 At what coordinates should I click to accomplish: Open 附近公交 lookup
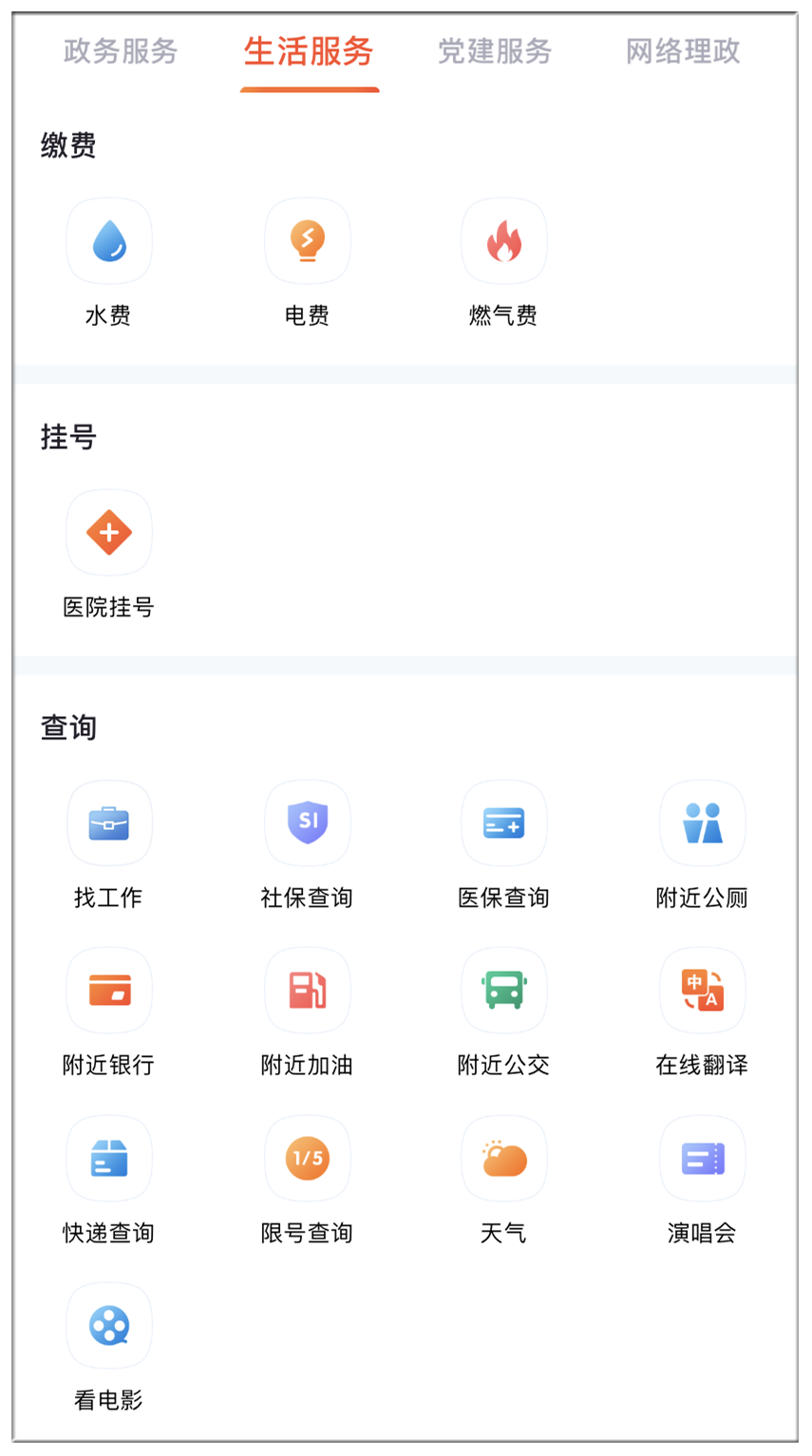point(503,991)
